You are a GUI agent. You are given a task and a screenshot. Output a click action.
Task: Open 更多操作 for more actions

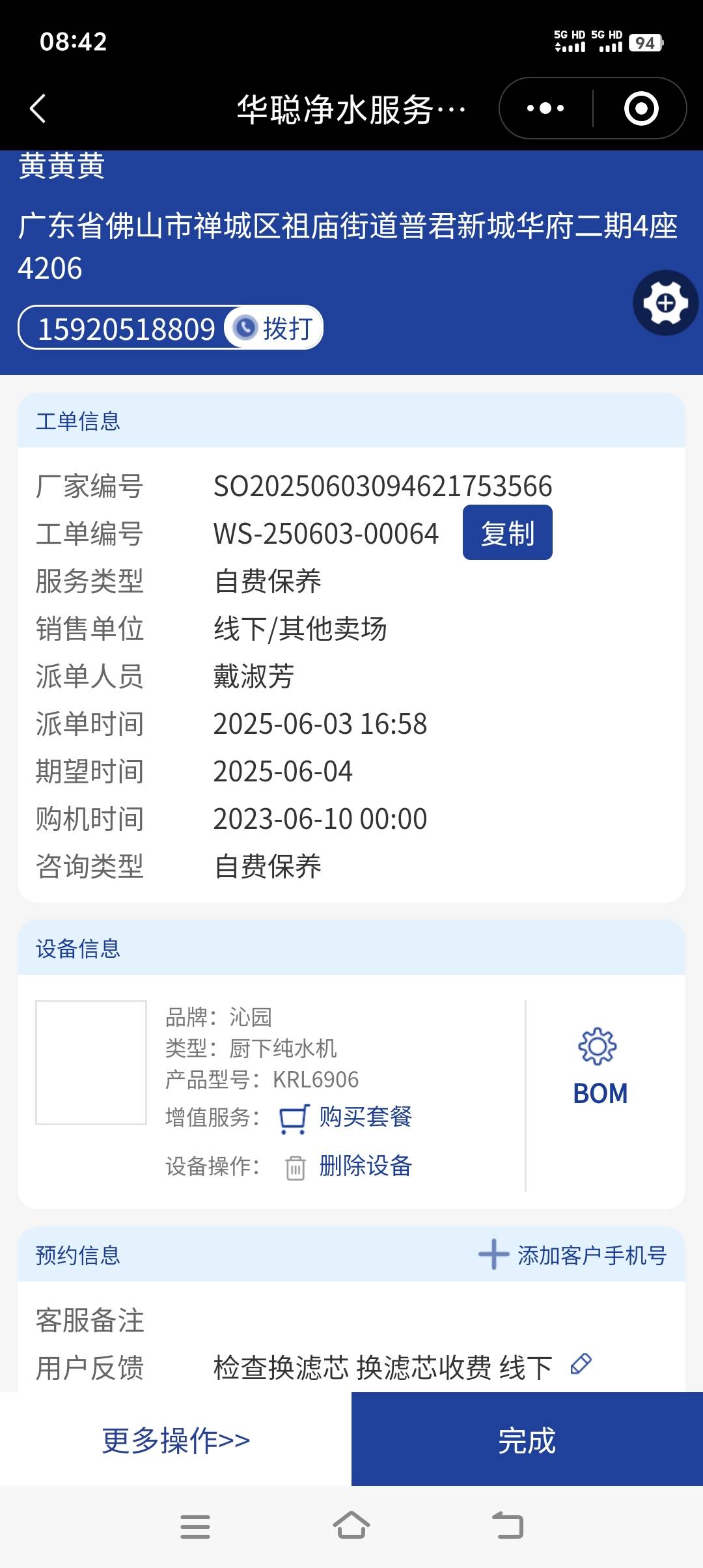coord(176,1440)
